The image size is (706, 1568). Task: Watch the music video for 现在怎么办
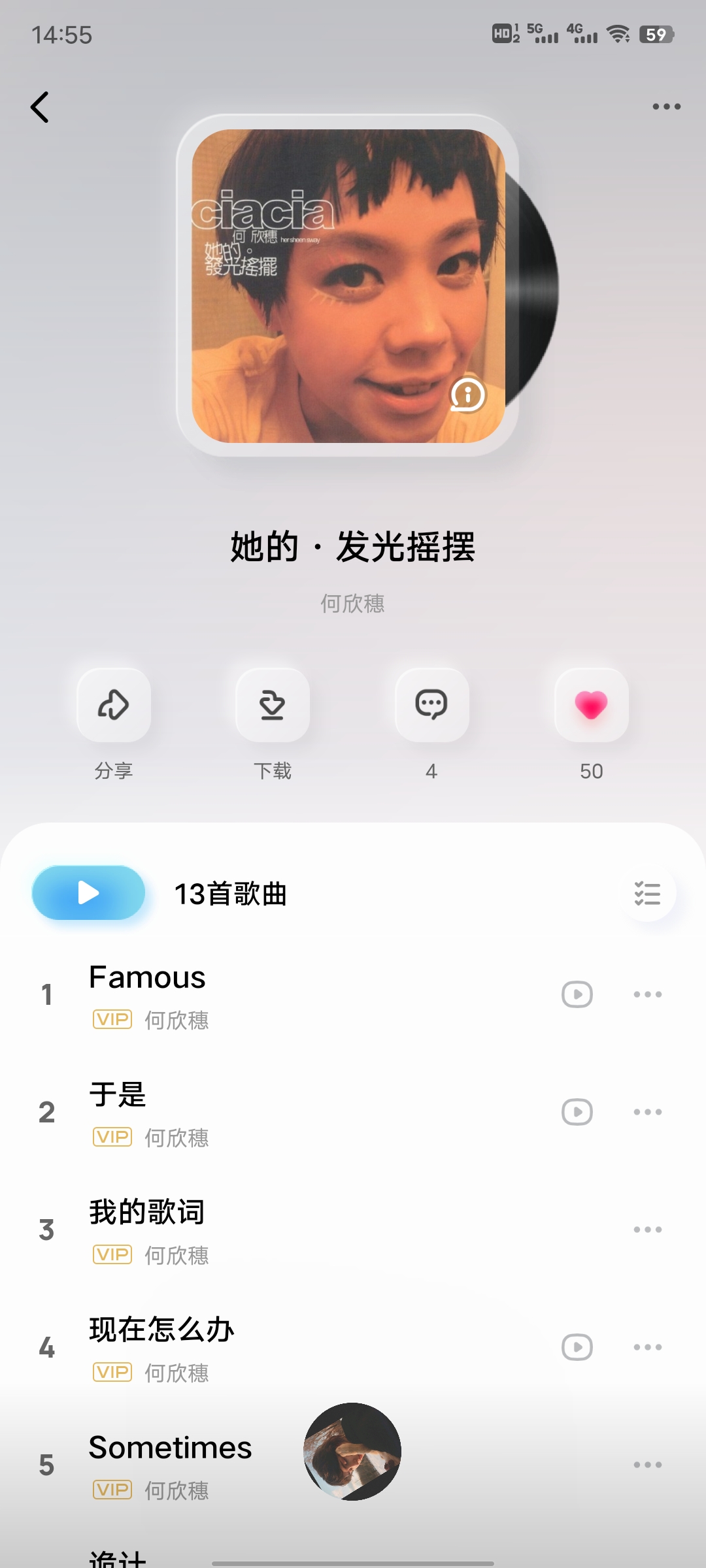577,1347
